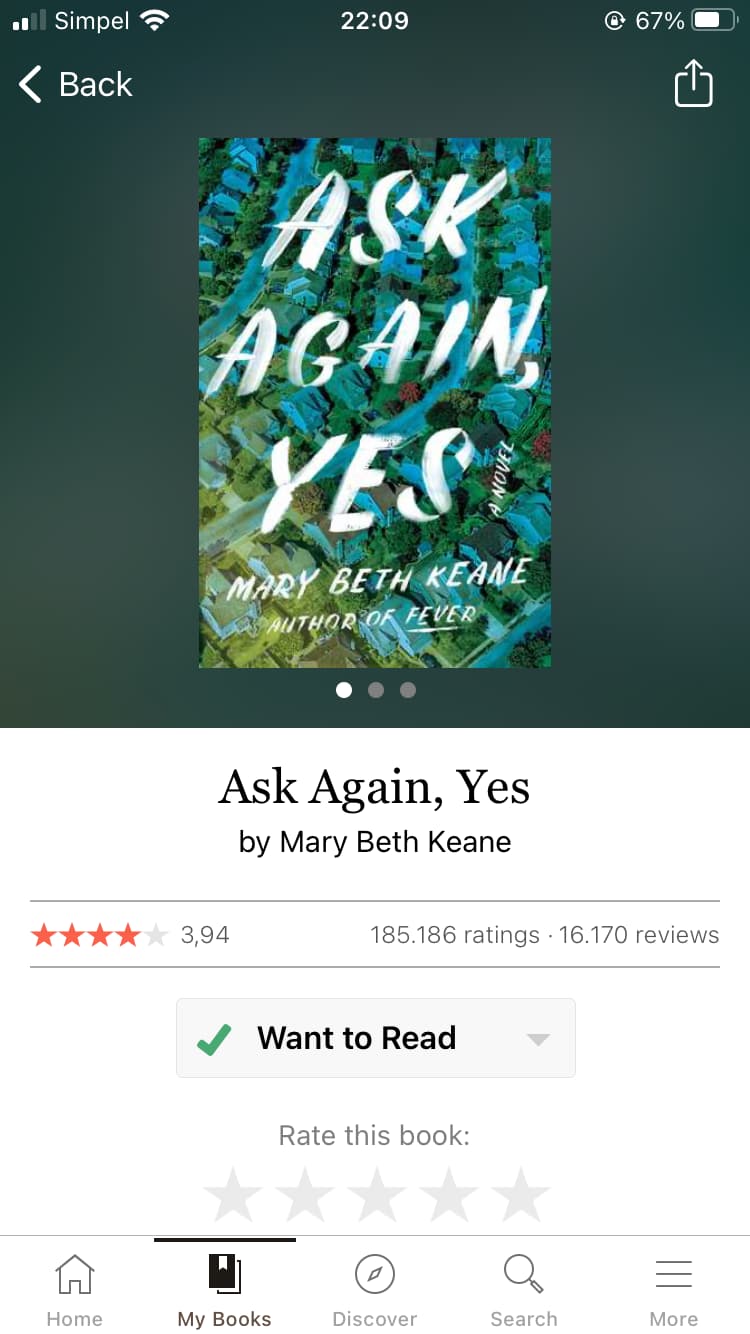
Task: Open the More tab
Action: 674,1289
